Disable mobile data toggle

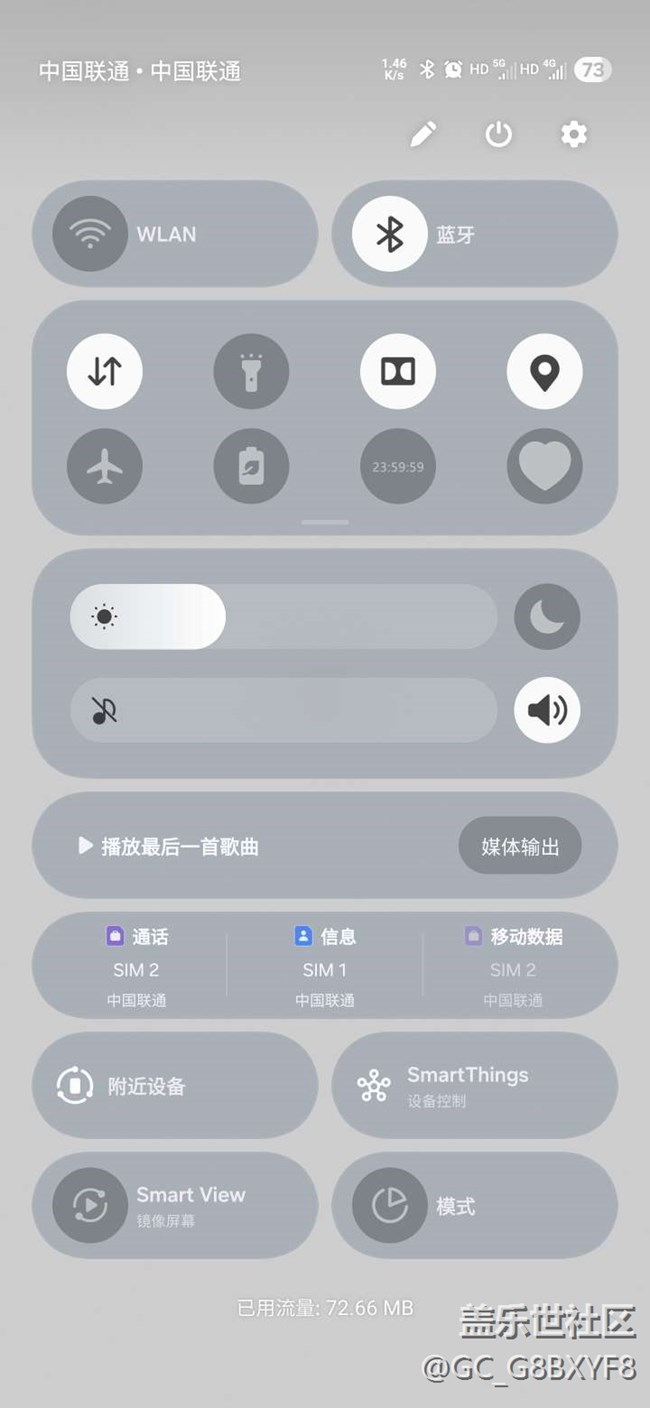105,371
